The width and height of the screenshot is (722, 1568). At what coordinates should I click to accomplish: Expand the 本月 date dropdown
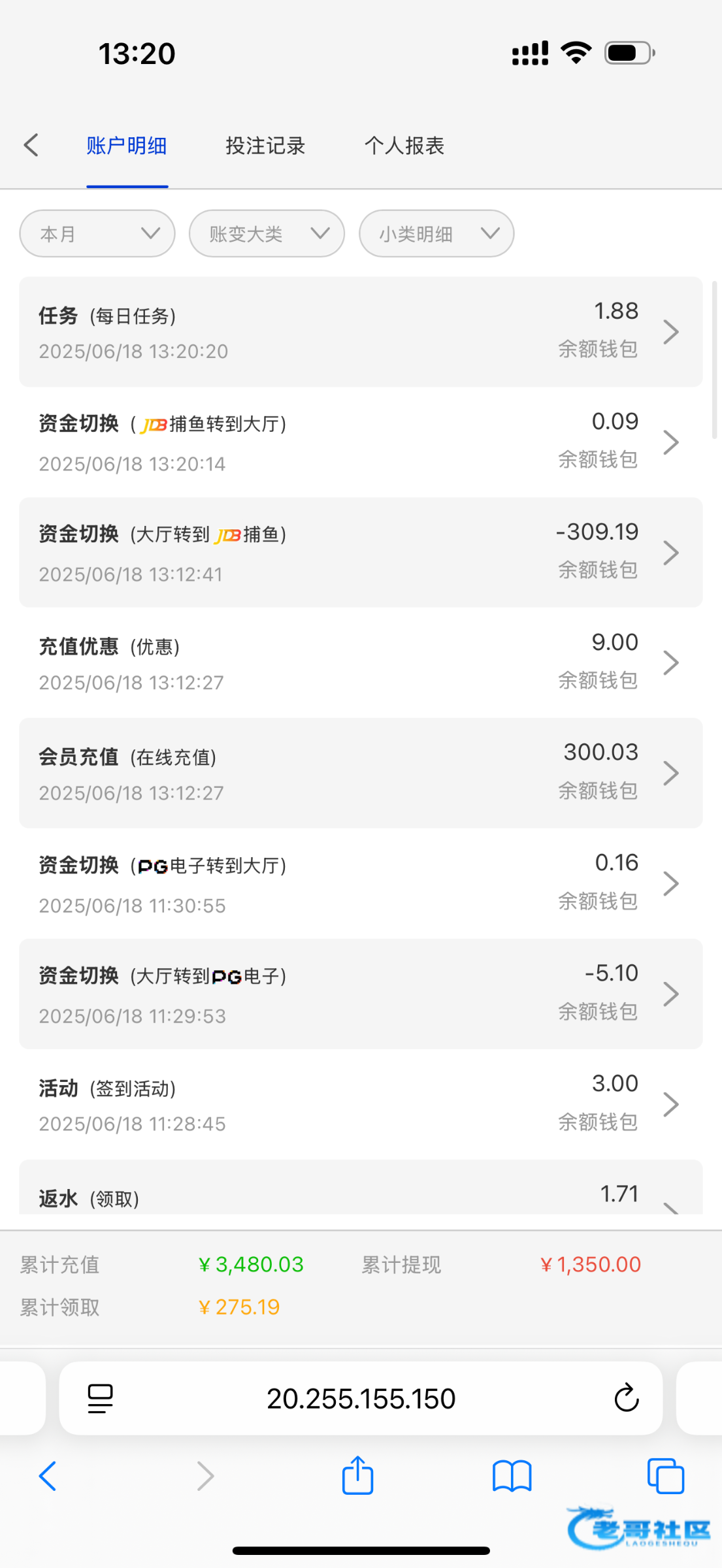tap(97, 234)
